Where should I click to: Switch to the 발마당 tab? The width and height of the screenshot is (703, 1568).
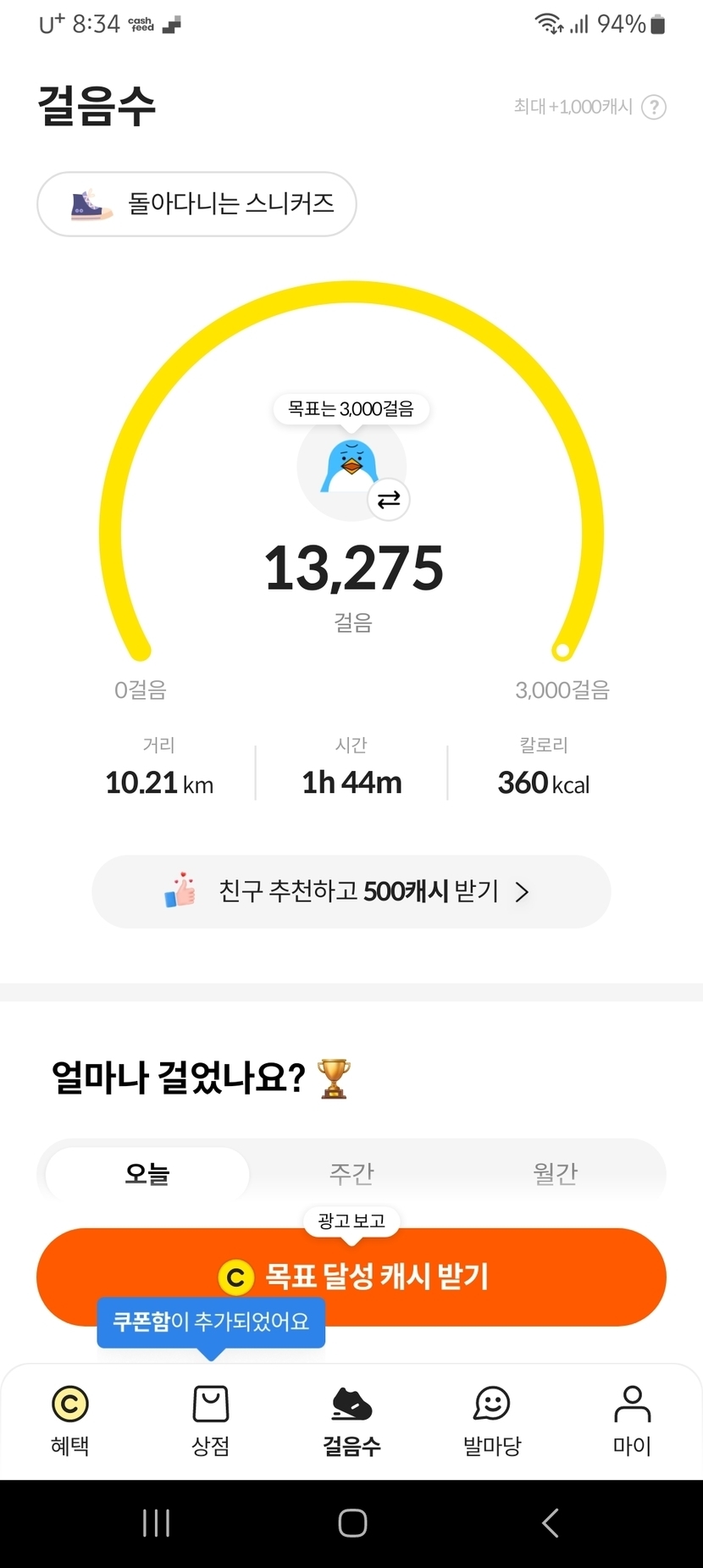coord(492,1421)
